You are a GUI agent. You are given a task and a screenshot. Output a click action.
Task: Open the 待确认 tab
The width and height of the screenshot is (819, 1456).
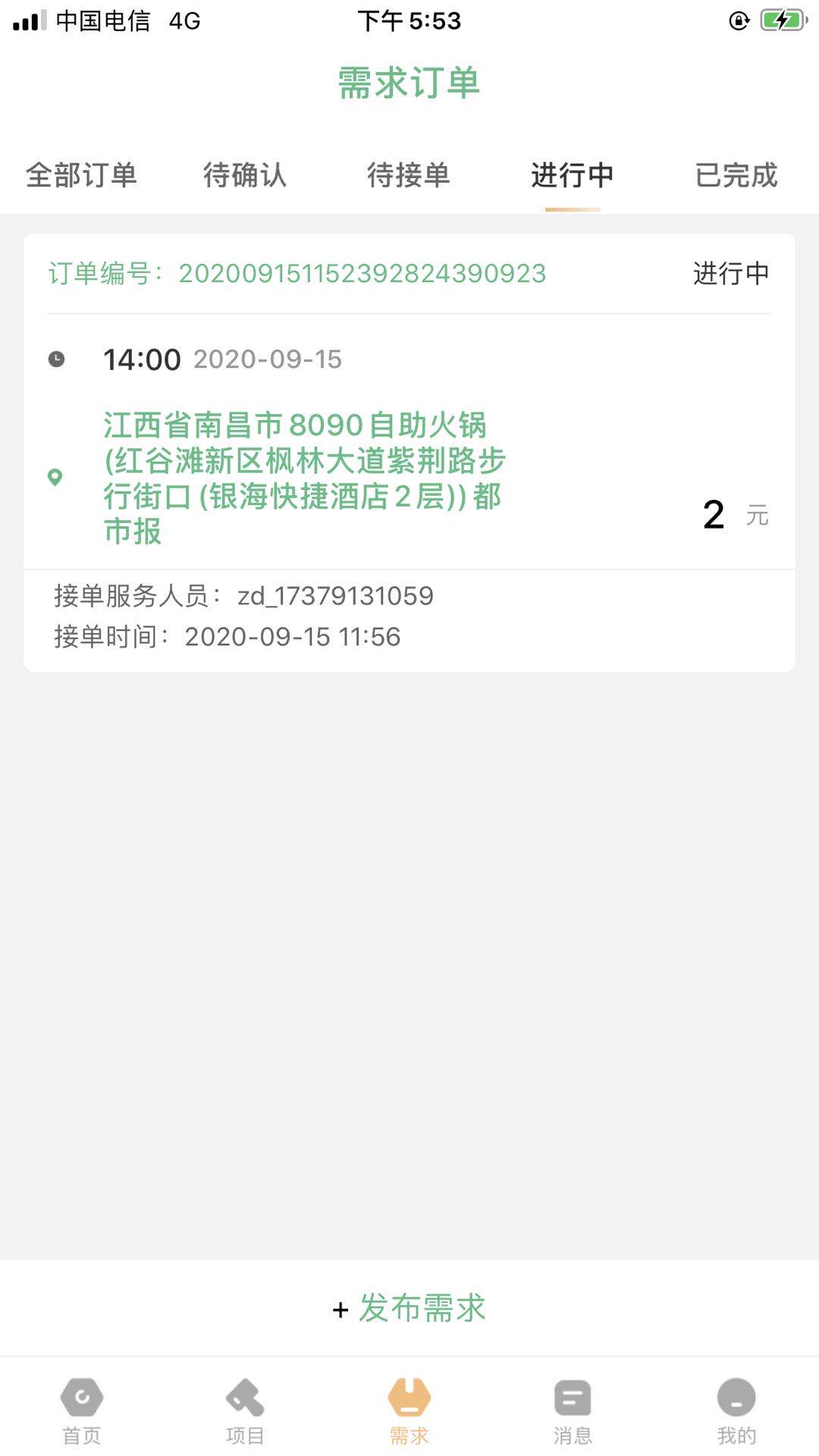pyautogui.click(x=245, y=176)
